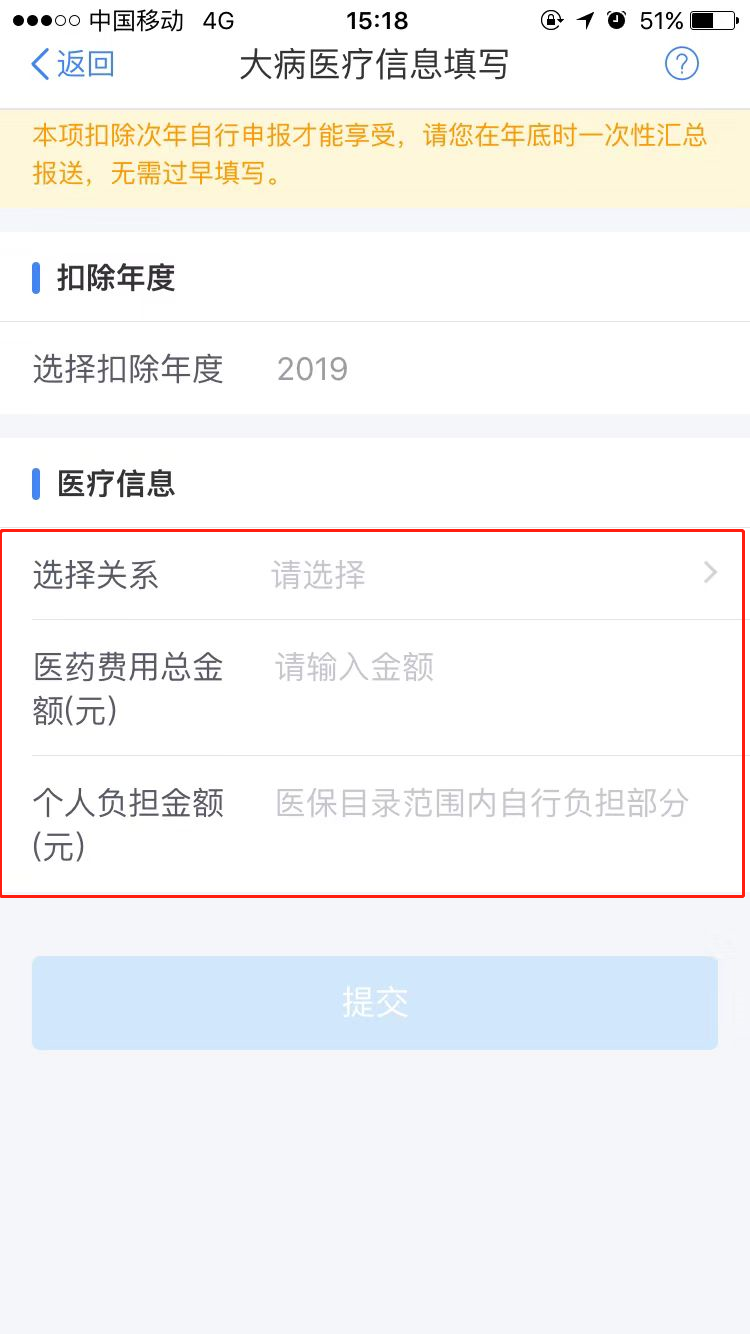Viewport: 750px width, 1334px height.
Task: Select the 返回 back link
Action: (x=72, y=63)
